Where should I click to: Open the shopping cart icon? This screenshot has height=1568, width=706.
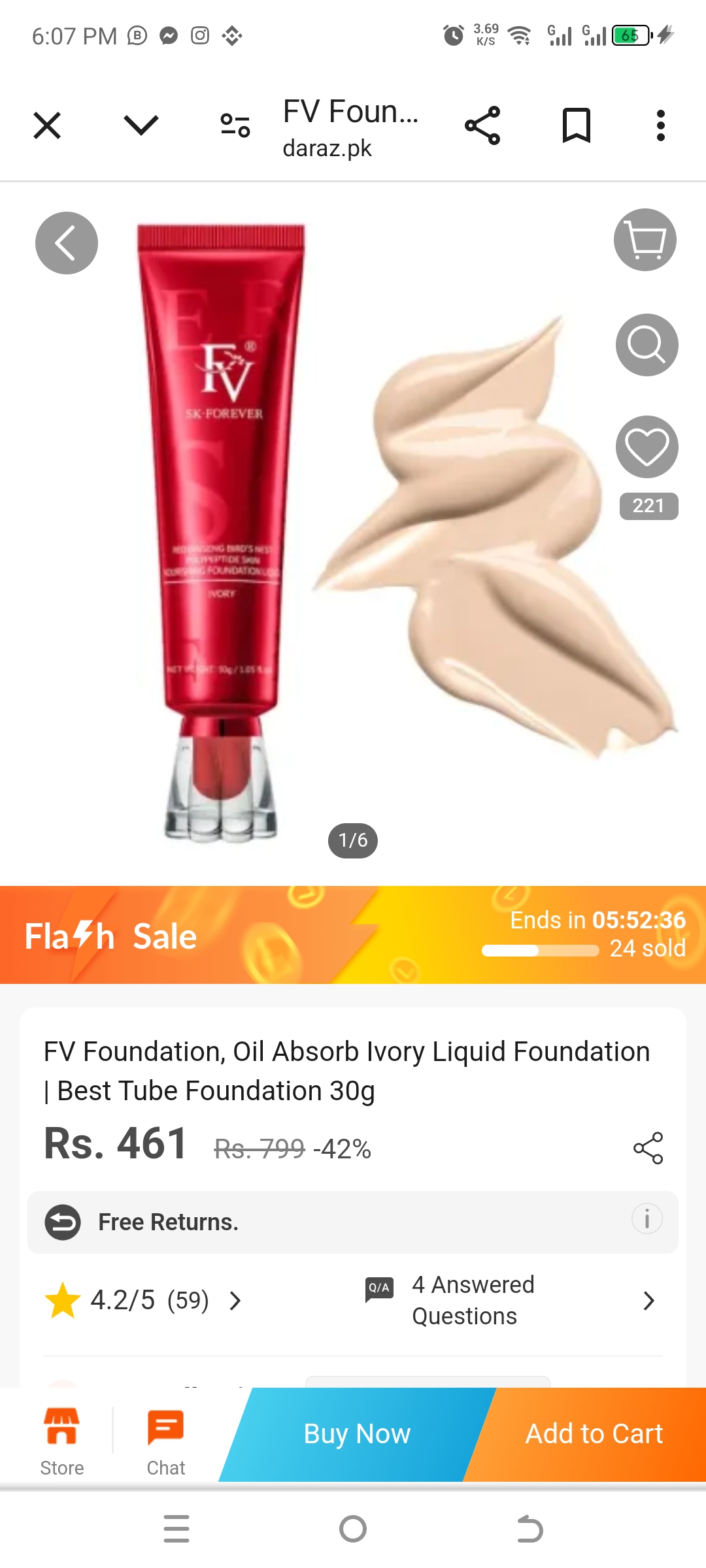645,240
